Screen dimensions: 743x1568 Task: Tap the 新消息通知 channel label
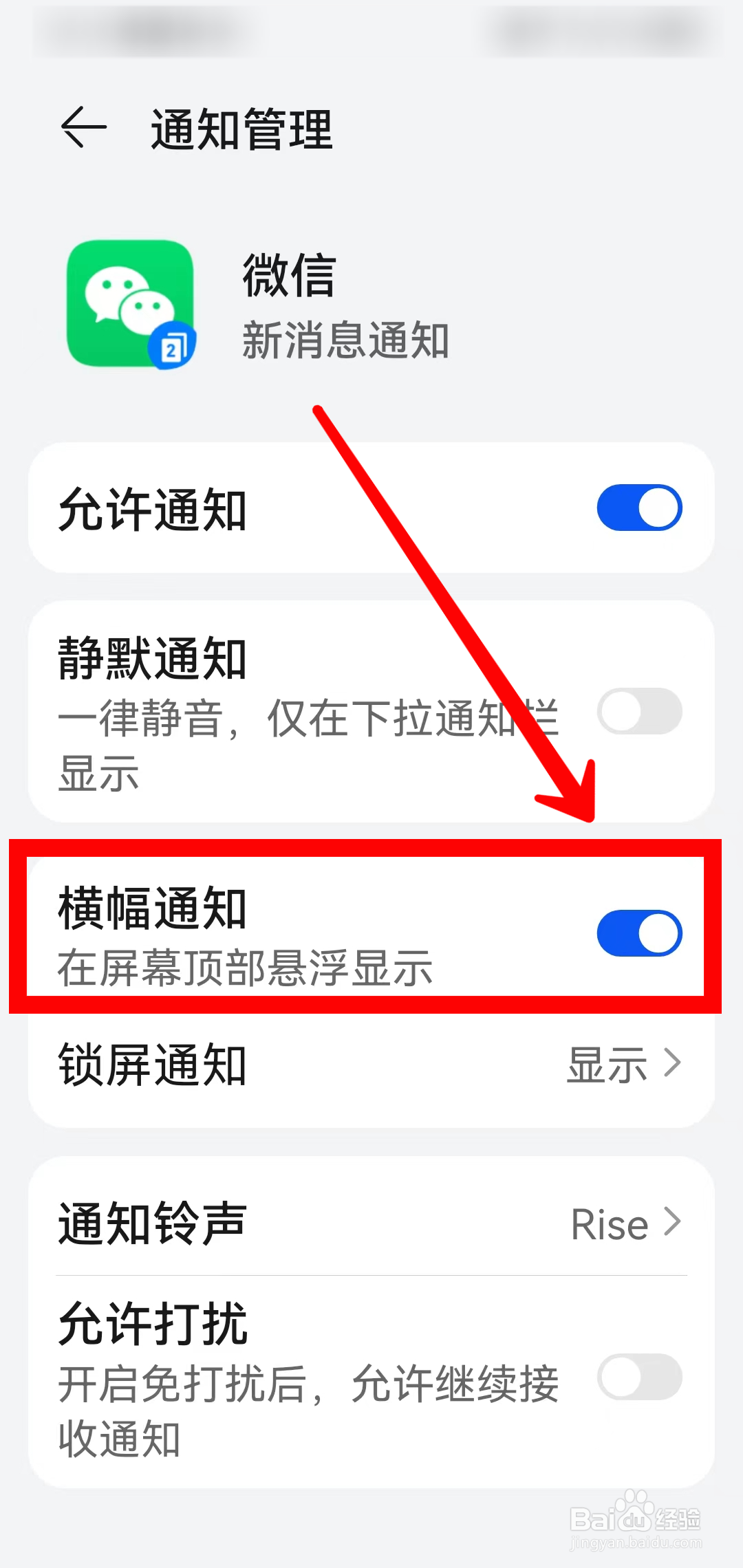pyautogui.click(x=345, y=340)
